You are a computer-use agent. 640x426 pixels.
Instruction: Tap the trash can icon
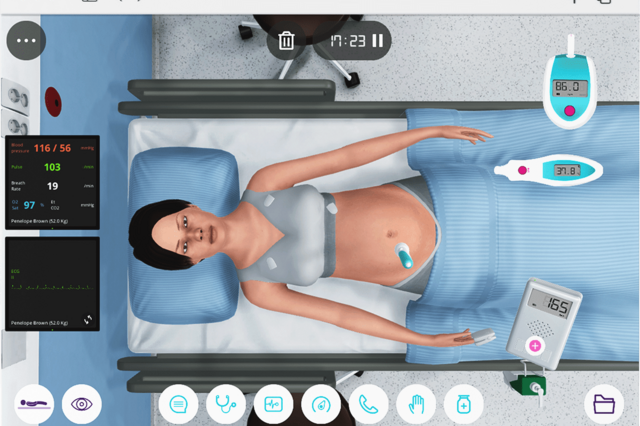[x=287, y=41]
